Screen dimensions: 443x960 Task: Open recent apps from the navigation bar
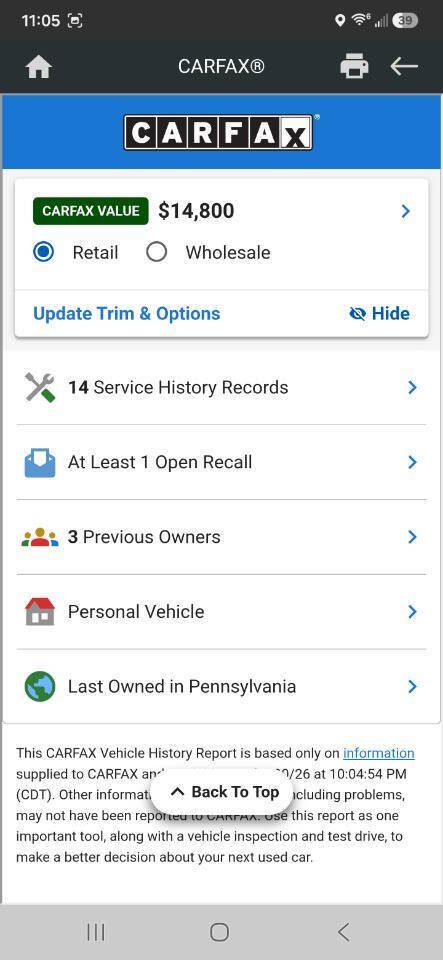point(95,932)
